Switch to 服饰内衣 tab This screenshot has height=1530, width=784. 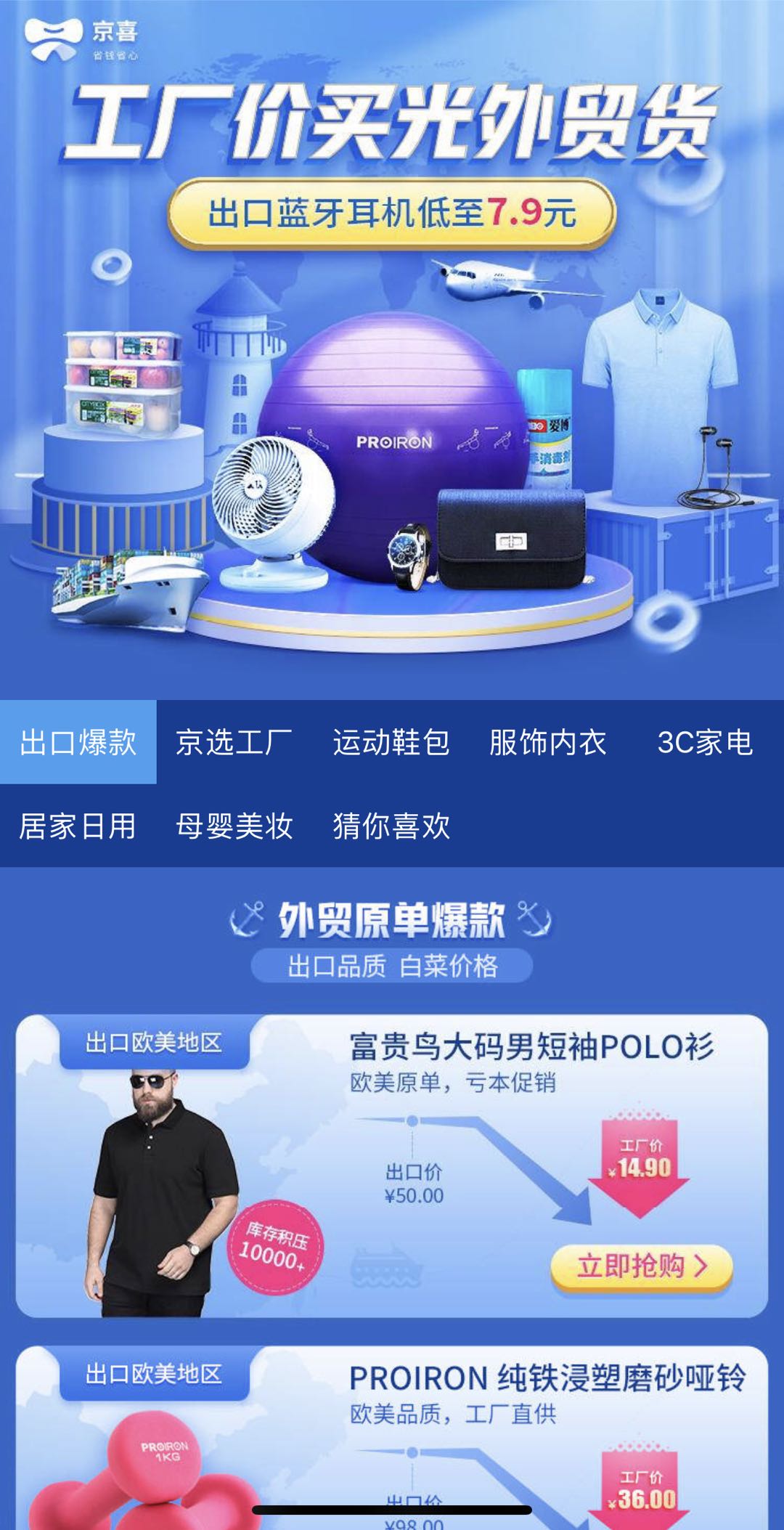pos(547,742)
